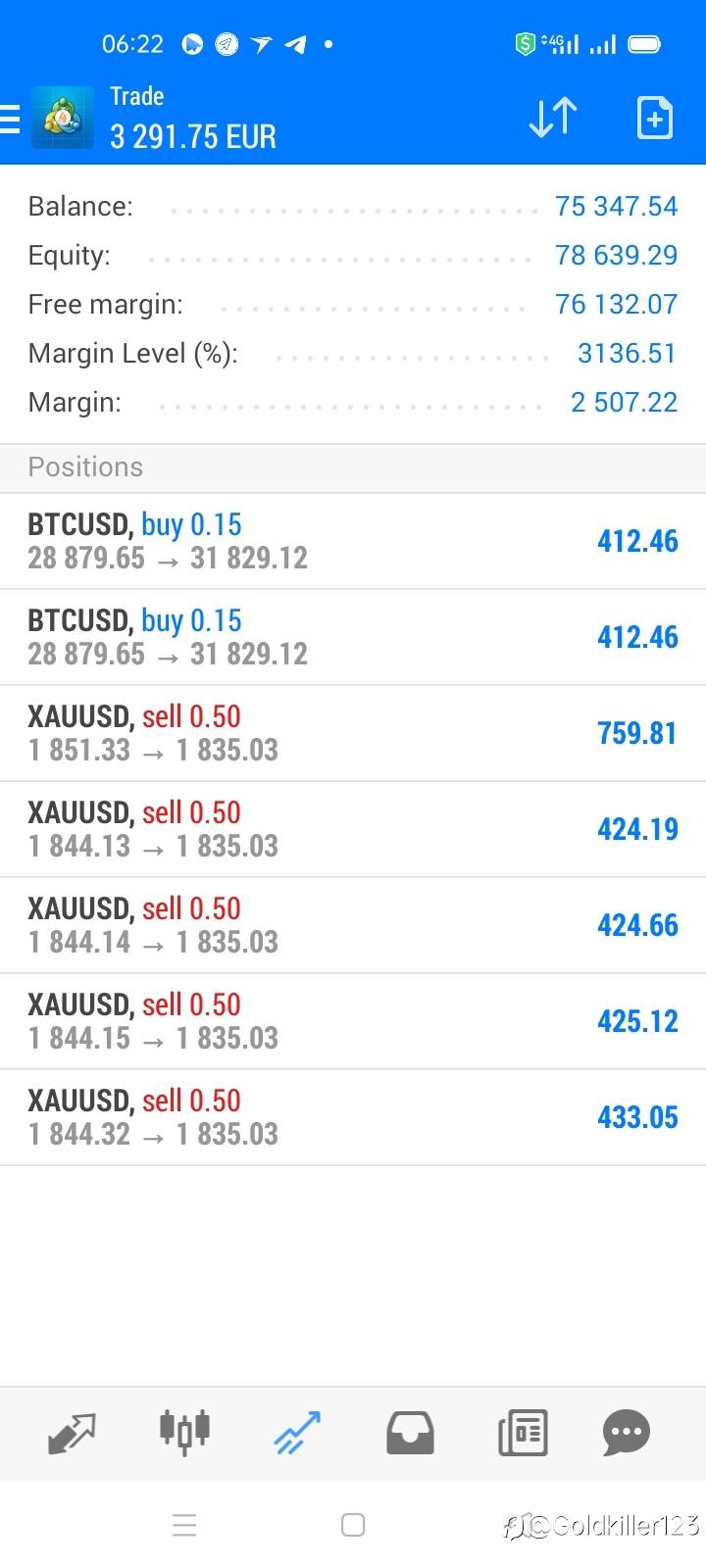Tap the system home button
Image resolution: width=706 pixels, height=1568 pixels.
tap(353, 1525)
